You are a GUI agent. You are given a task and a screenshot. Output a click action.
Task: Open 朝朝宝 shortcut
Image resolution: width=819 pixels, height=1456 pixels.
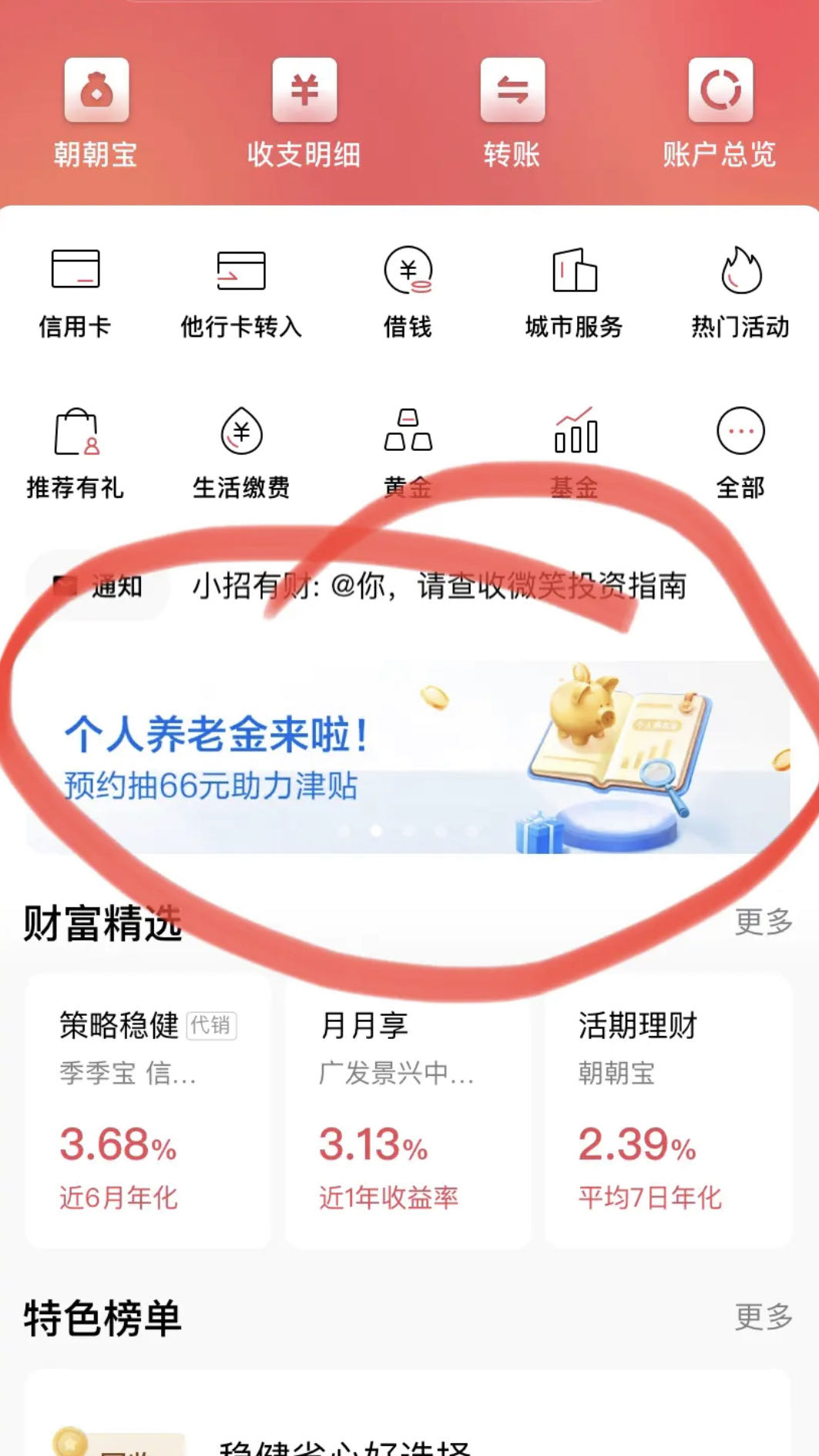(x=96, y=112)
